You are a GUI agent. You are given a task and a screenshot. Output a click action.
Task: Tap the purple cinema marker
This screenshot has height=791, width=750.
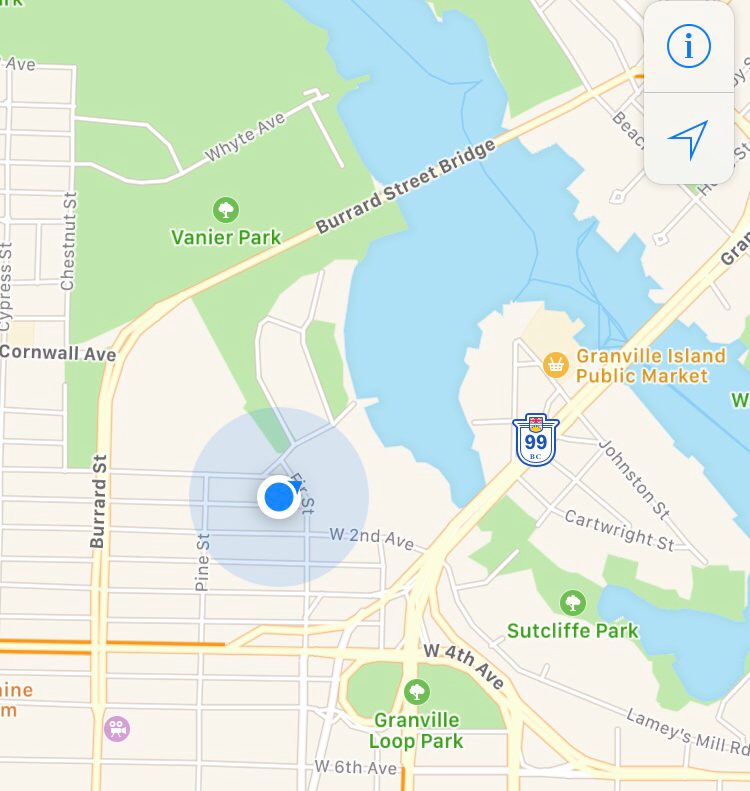pos(117,728)
